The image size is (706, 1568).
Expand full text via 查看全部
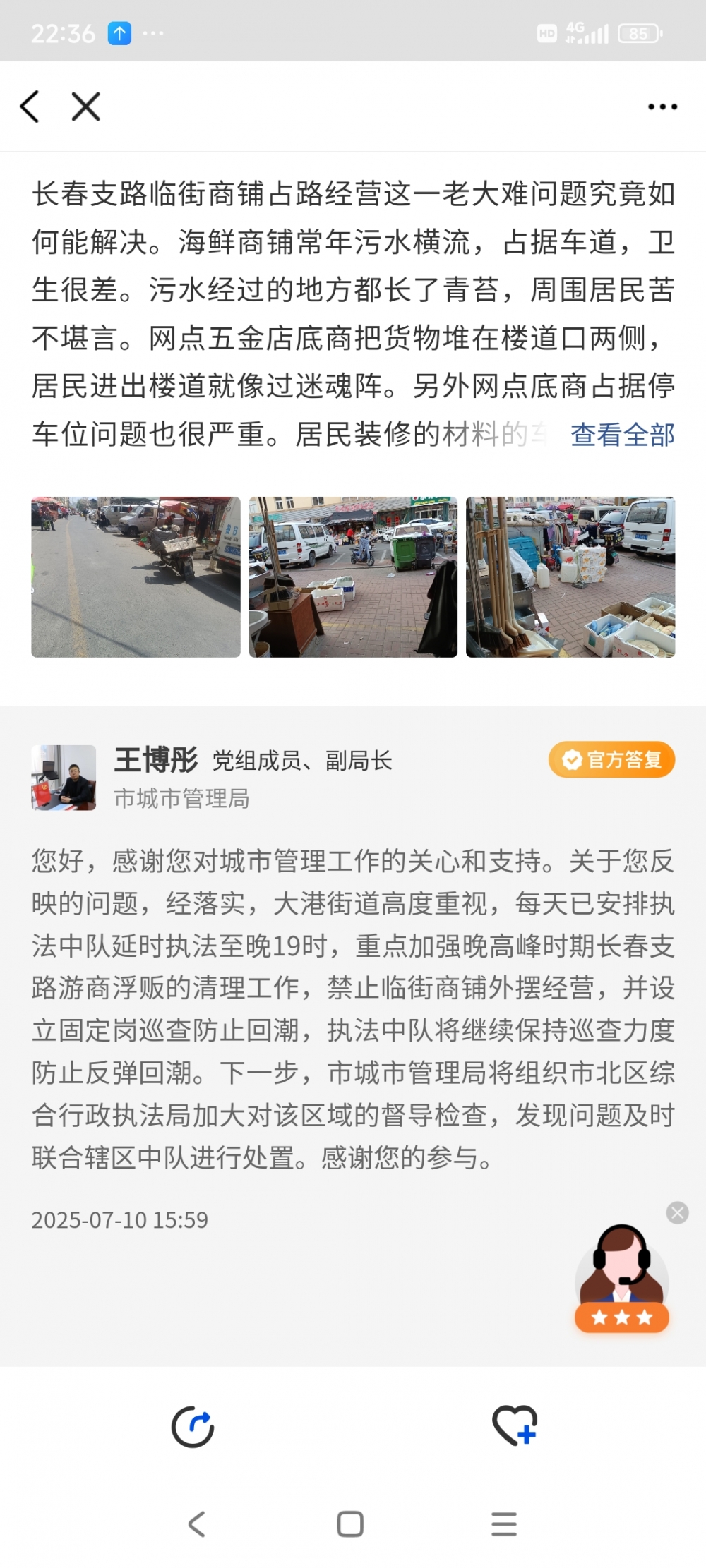pyautogui.click(x=622, y=434)
